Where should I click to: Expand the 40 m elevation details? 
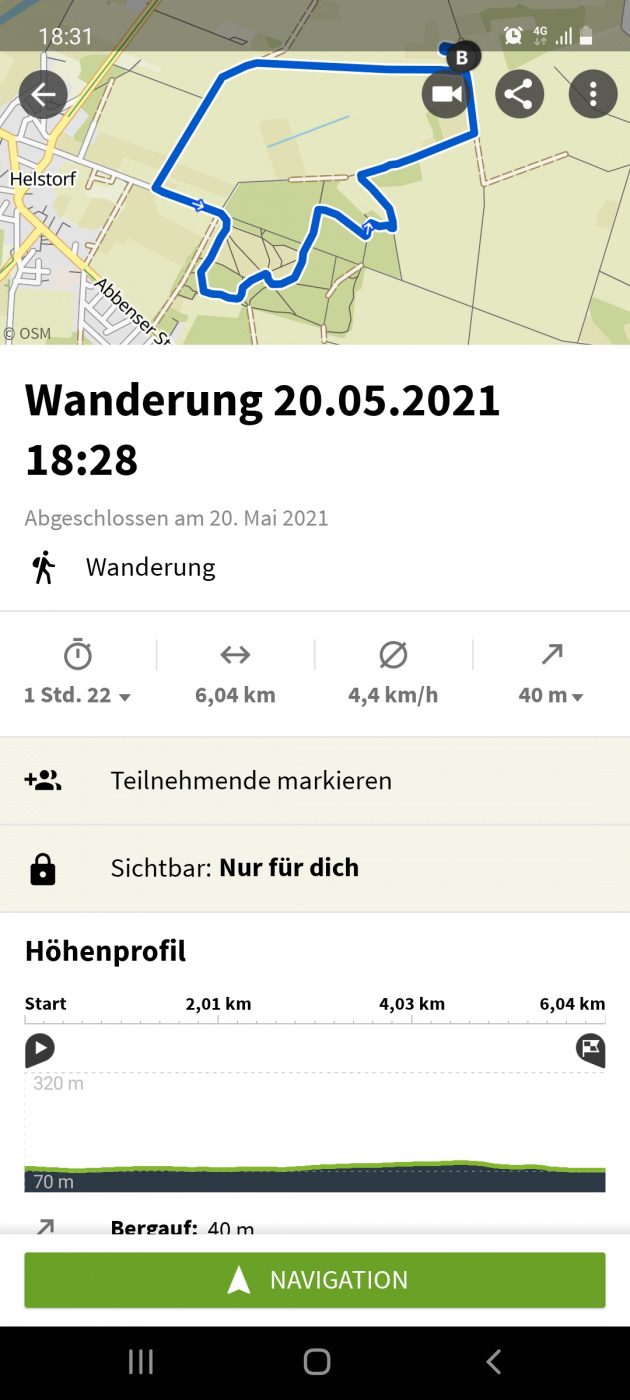(551, 695)
